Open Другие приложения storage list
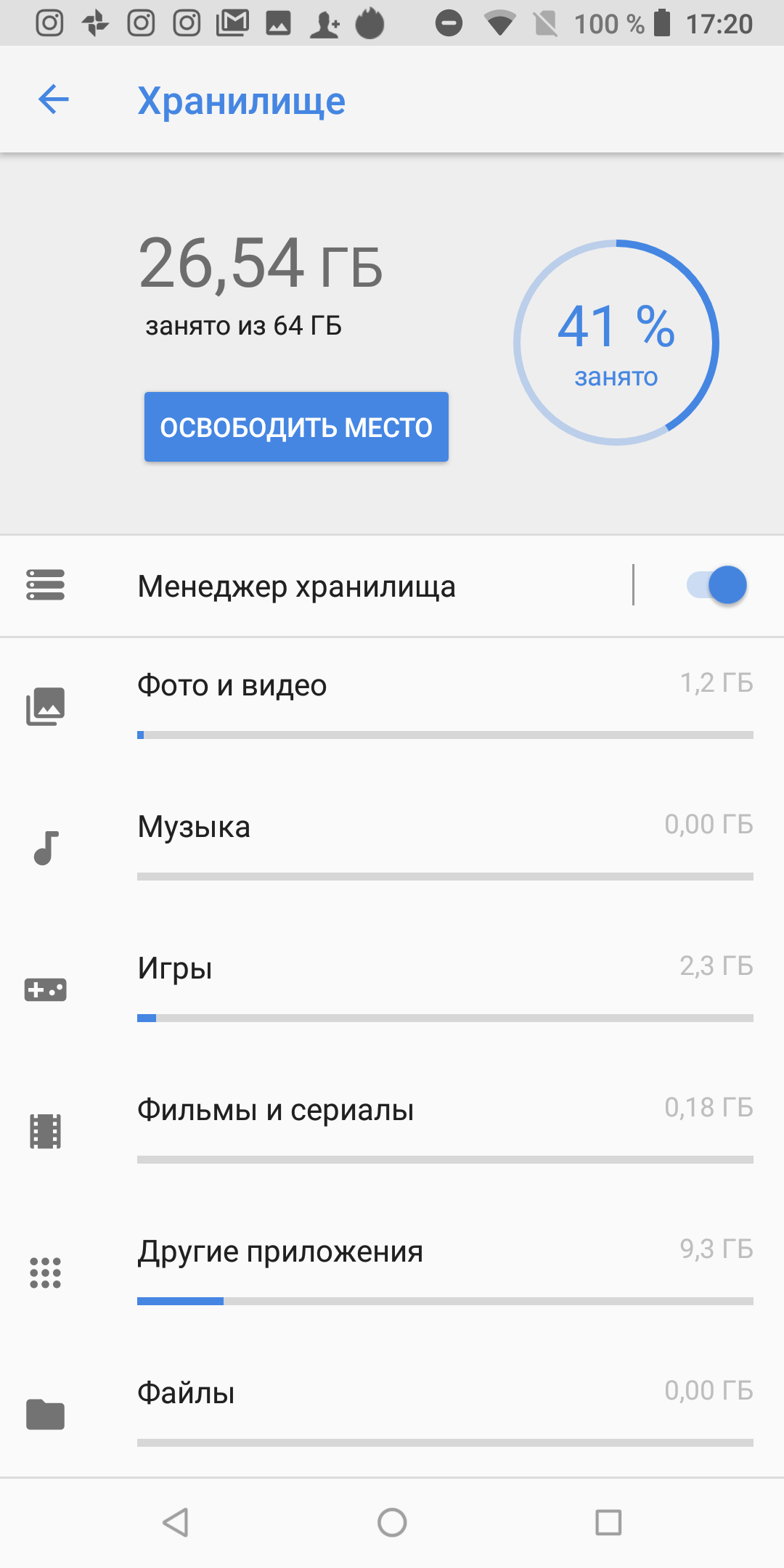This screenshot has width=784, height=1568. (392, 1272)
